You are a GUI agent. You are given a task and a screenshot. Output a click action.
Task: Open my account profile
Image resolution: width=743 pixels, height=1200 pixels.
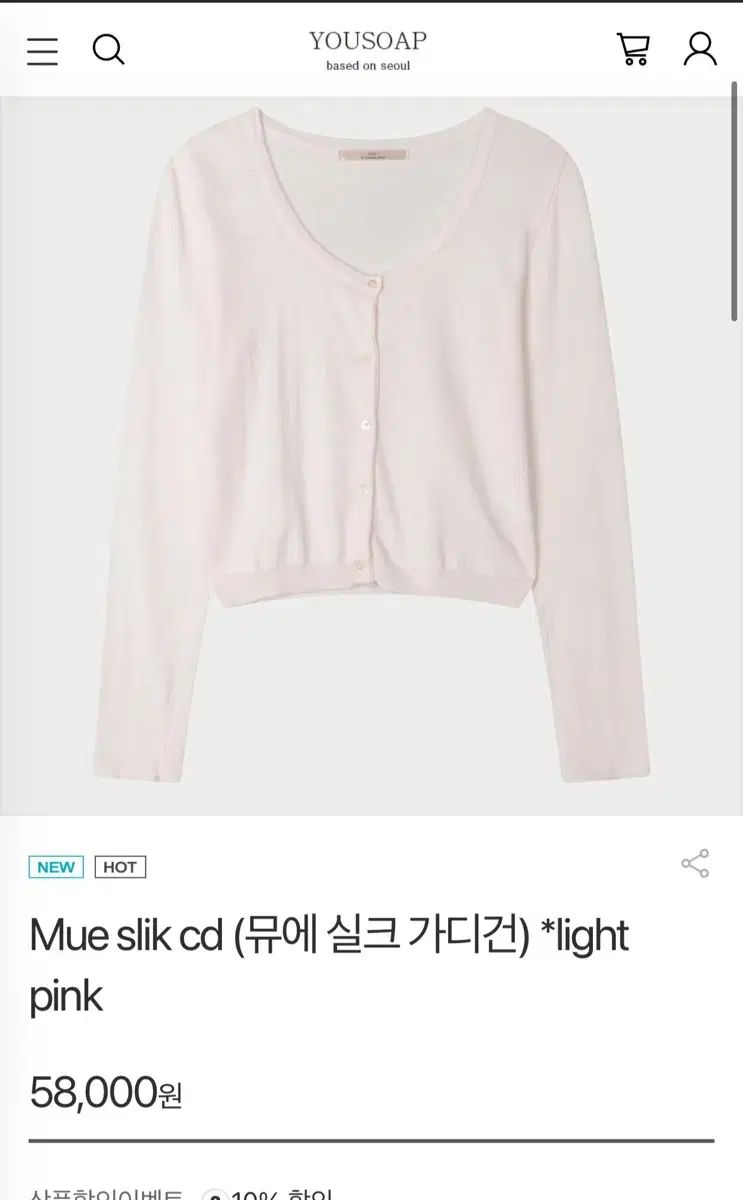700,48
